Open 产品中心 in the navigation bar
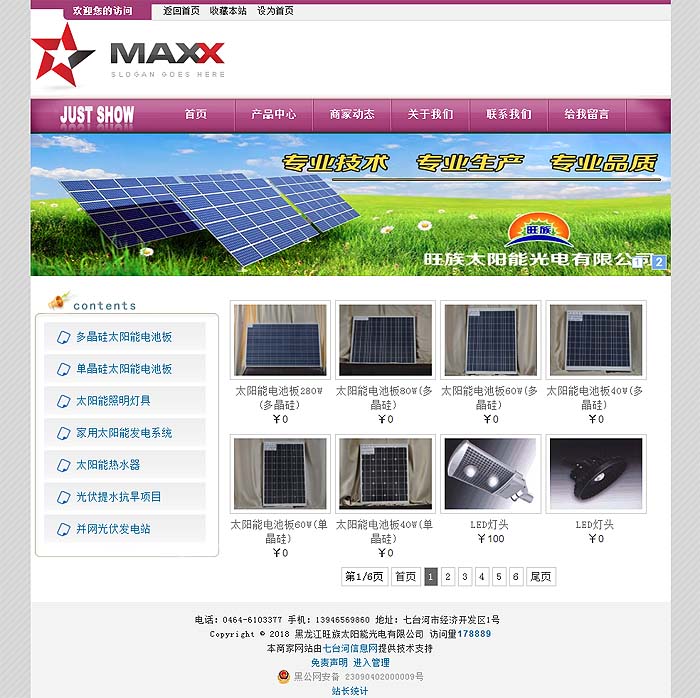The image size is (700, 698). 274,115
